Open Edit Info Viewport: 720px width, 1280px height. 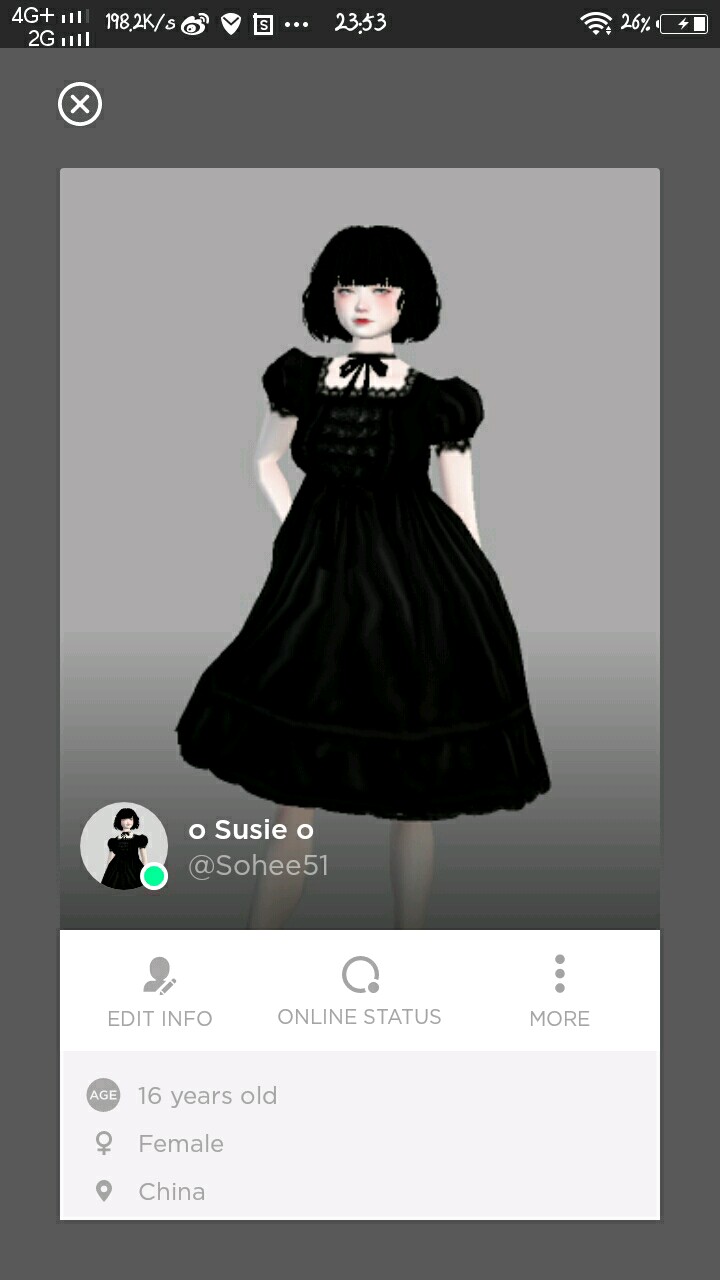point(160,991)
